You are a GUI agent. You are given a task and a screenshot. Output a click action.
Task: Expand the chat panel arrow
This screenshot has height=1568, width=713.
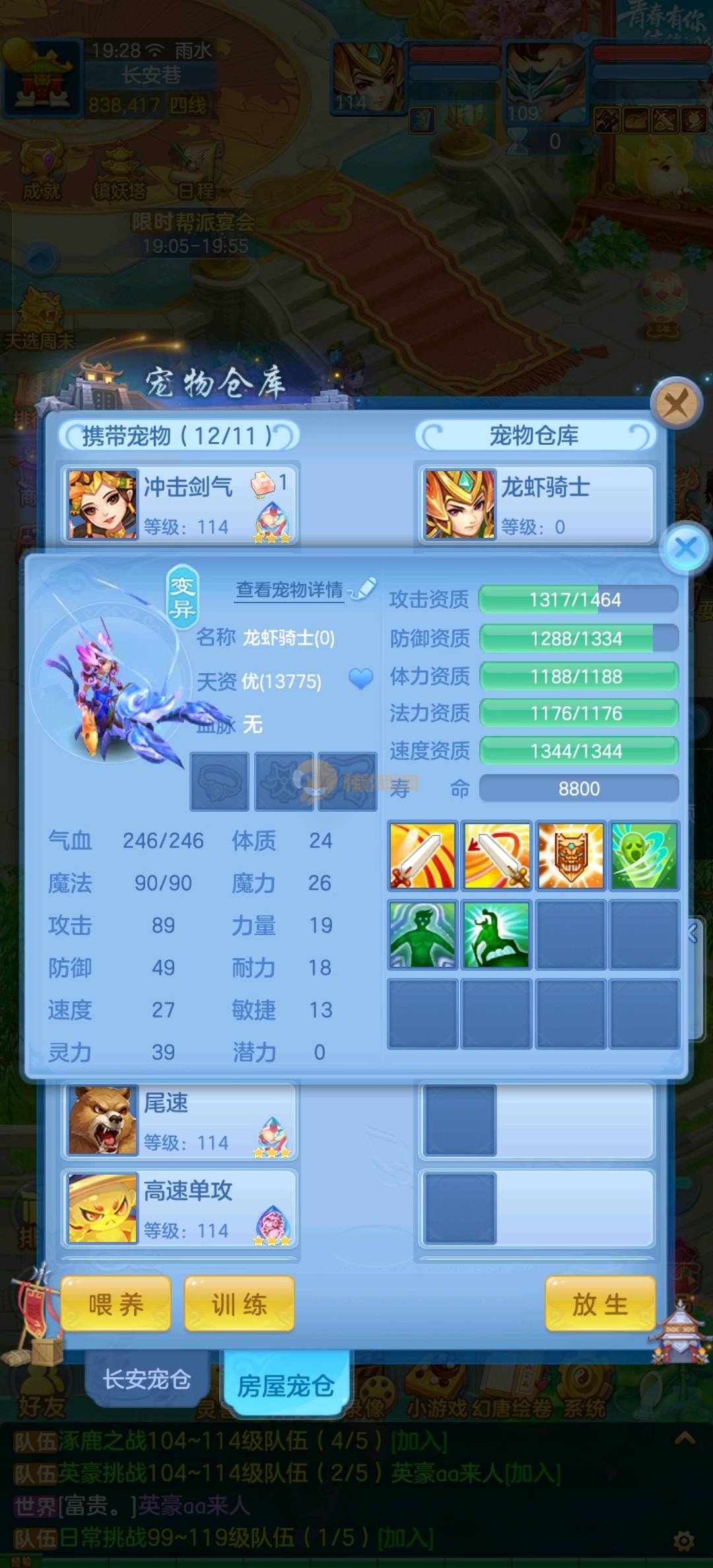coord(685,1438)
